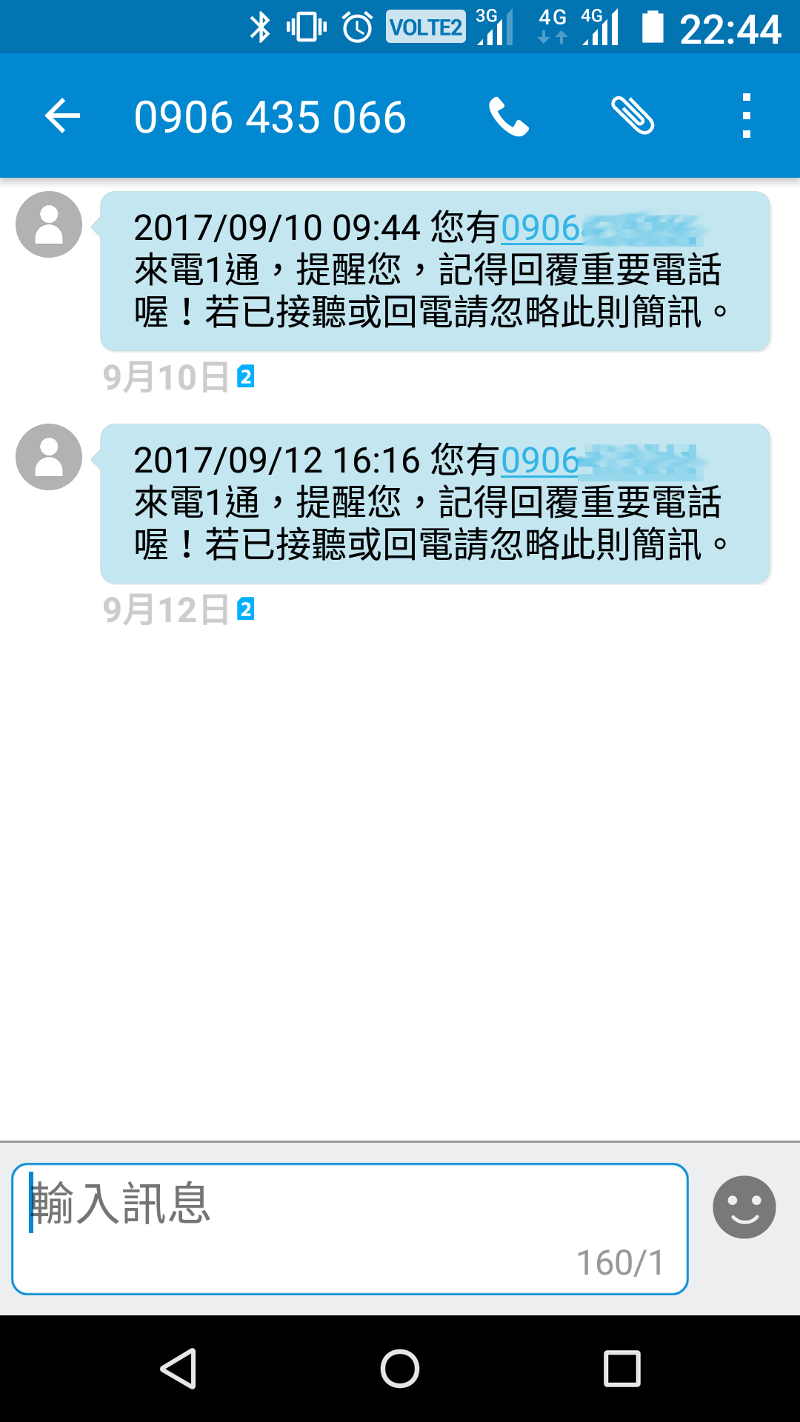Attach a file with the paperclip icon
The image size is (800, 1422).
tap(632, 117)
